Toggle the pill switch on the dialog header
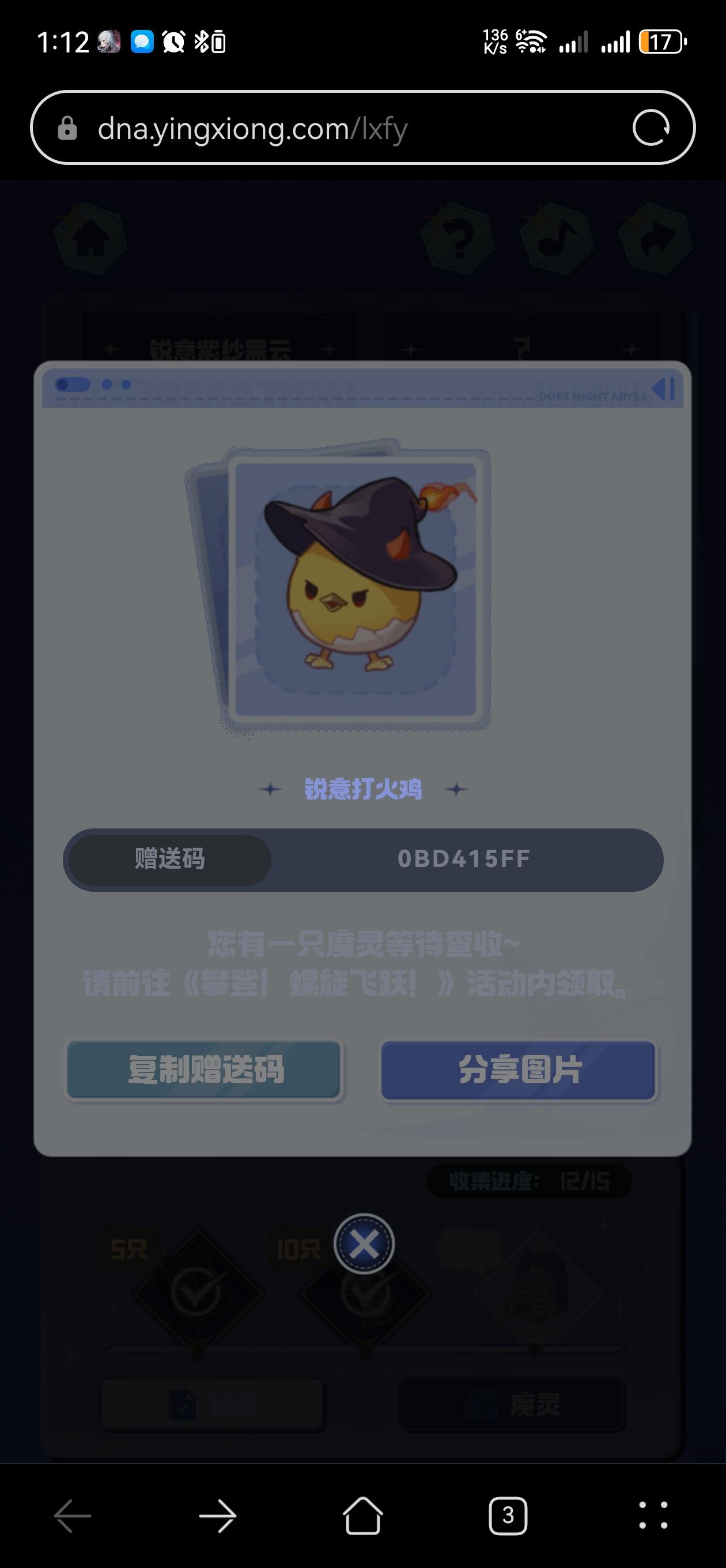Image resolution: width=726 pixels, height=1568 pixels. [x=73, y=383]
